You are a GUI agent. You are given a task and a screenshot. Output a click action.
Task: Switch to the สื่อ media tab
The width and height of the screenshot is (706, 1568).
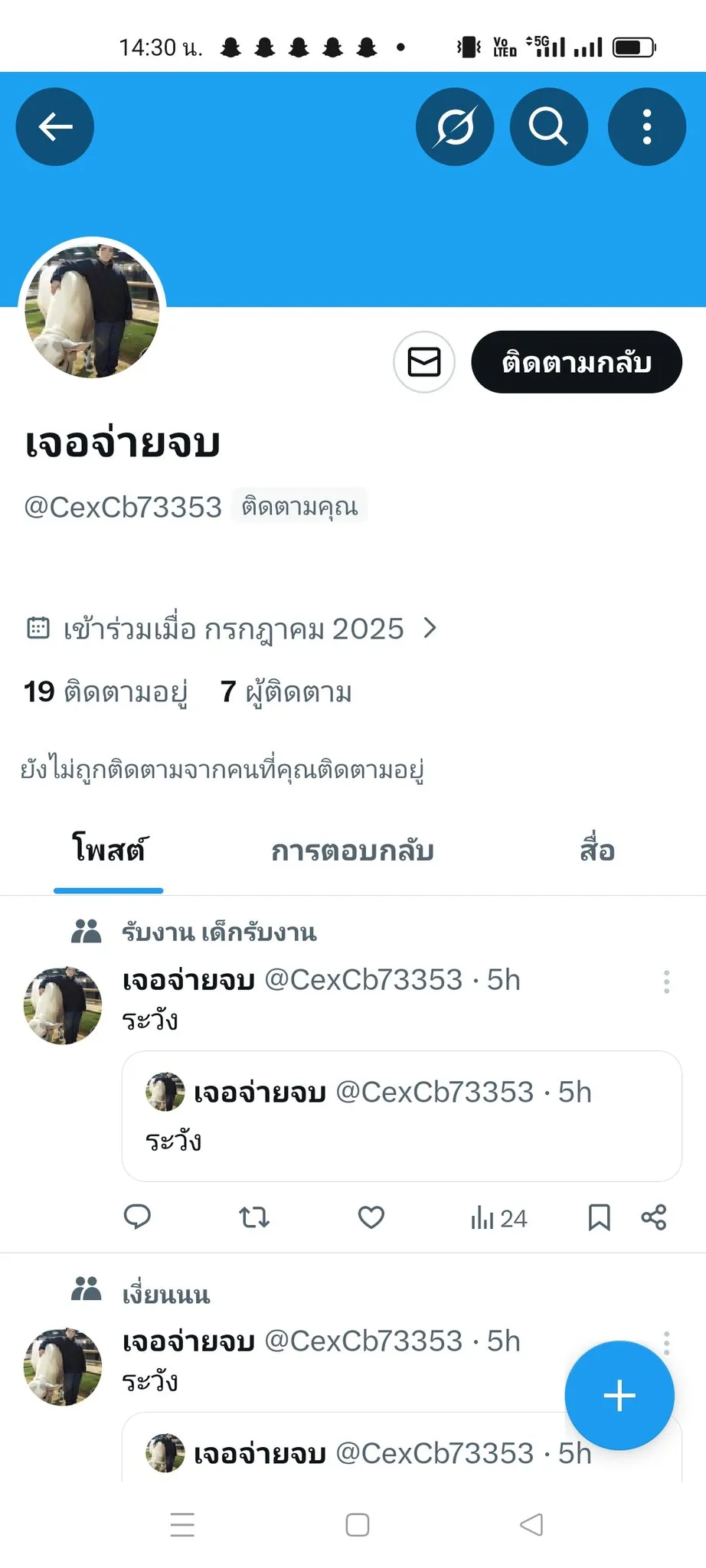point(597,851)
